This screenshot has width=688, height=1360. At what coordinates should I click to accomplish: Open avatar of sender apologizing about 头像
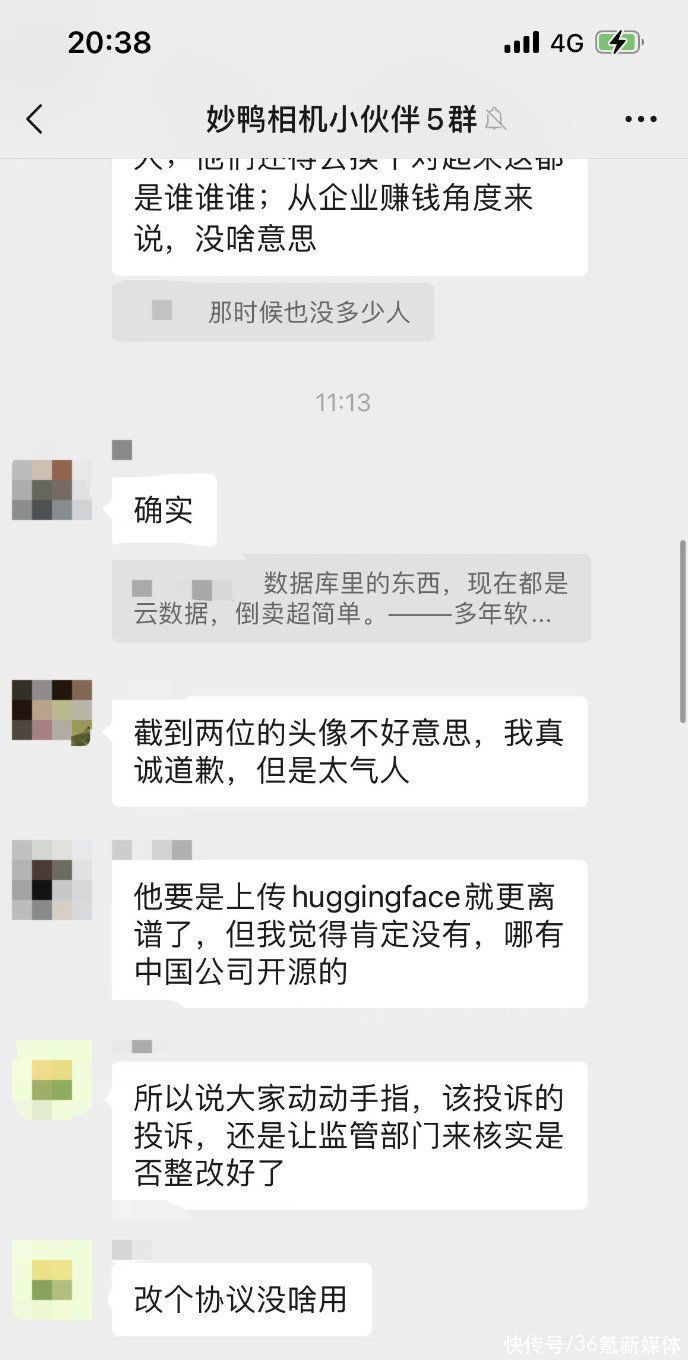tap(52, 712)
